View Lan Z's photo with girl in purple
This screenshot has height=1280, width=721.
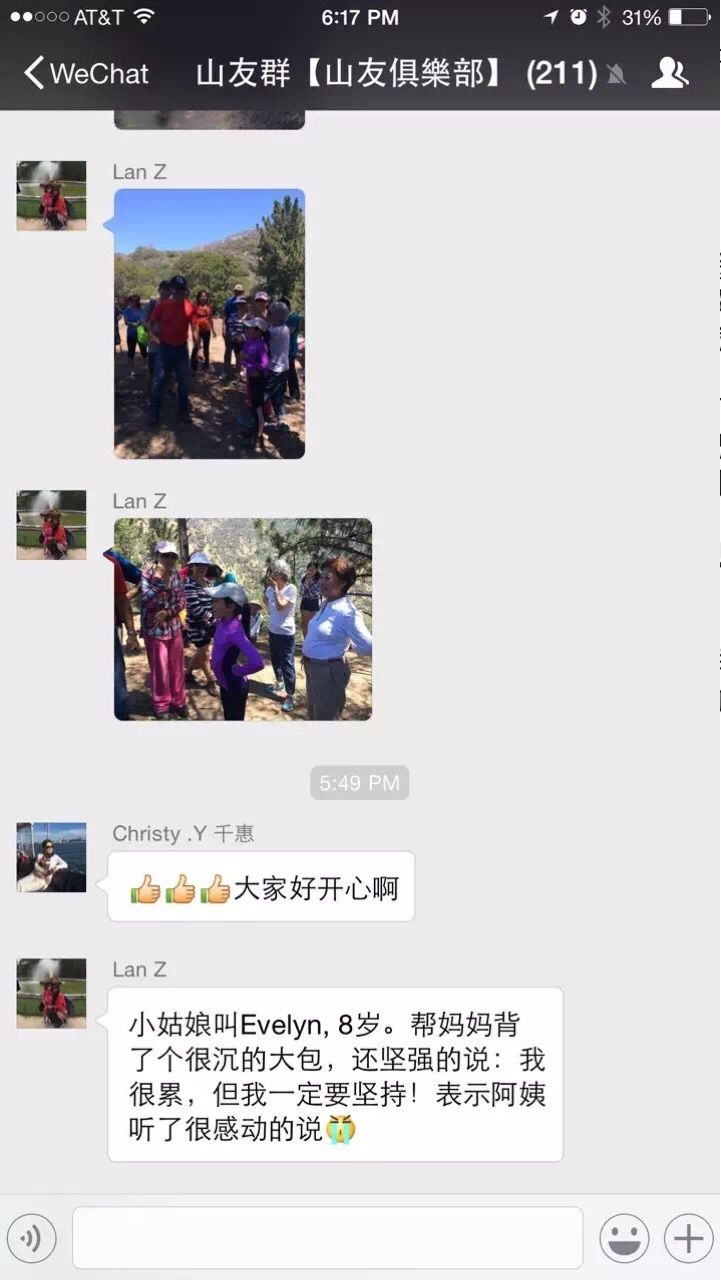click(x=243, y=619)
